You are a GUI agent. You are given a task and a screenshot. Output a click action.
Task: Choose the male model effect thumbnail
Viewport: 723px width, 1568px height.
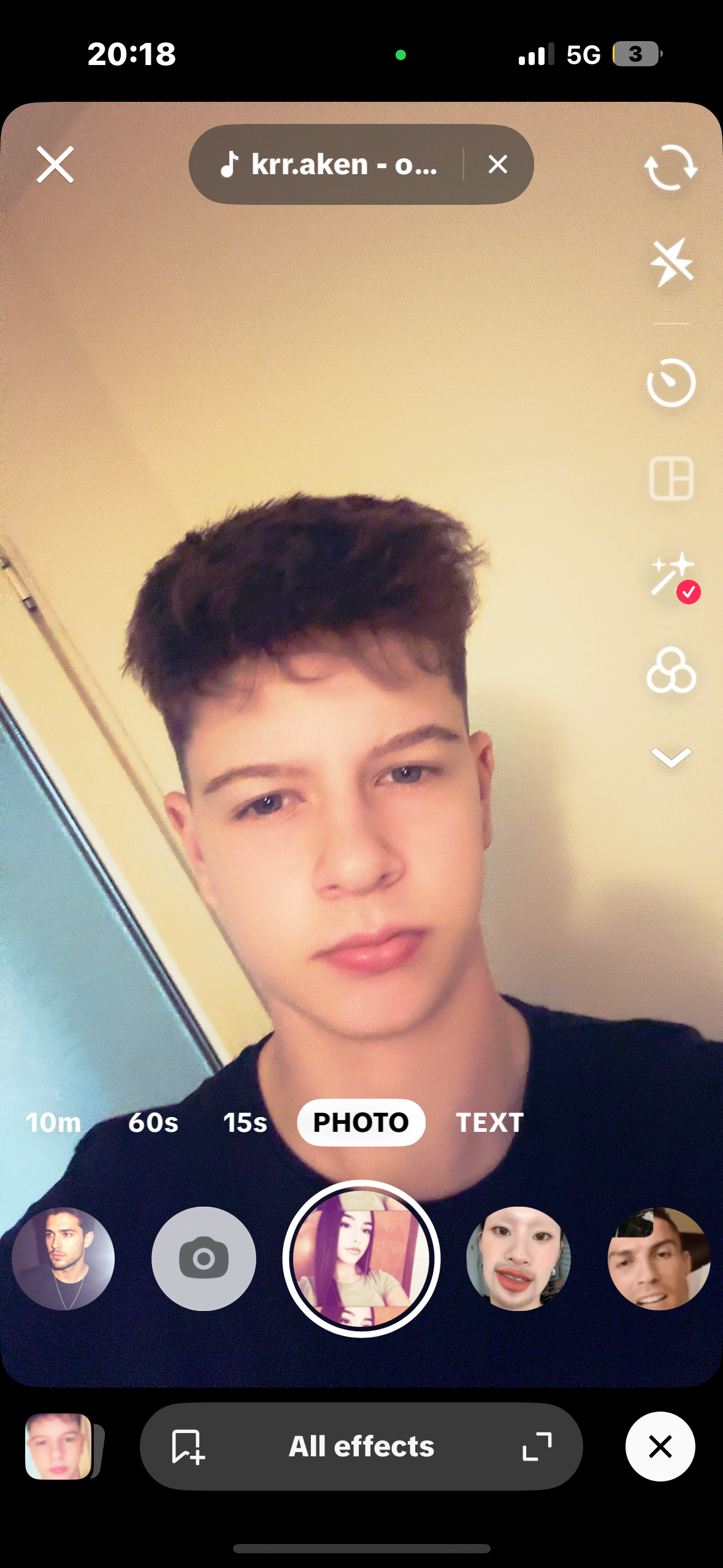point(63,1258)
